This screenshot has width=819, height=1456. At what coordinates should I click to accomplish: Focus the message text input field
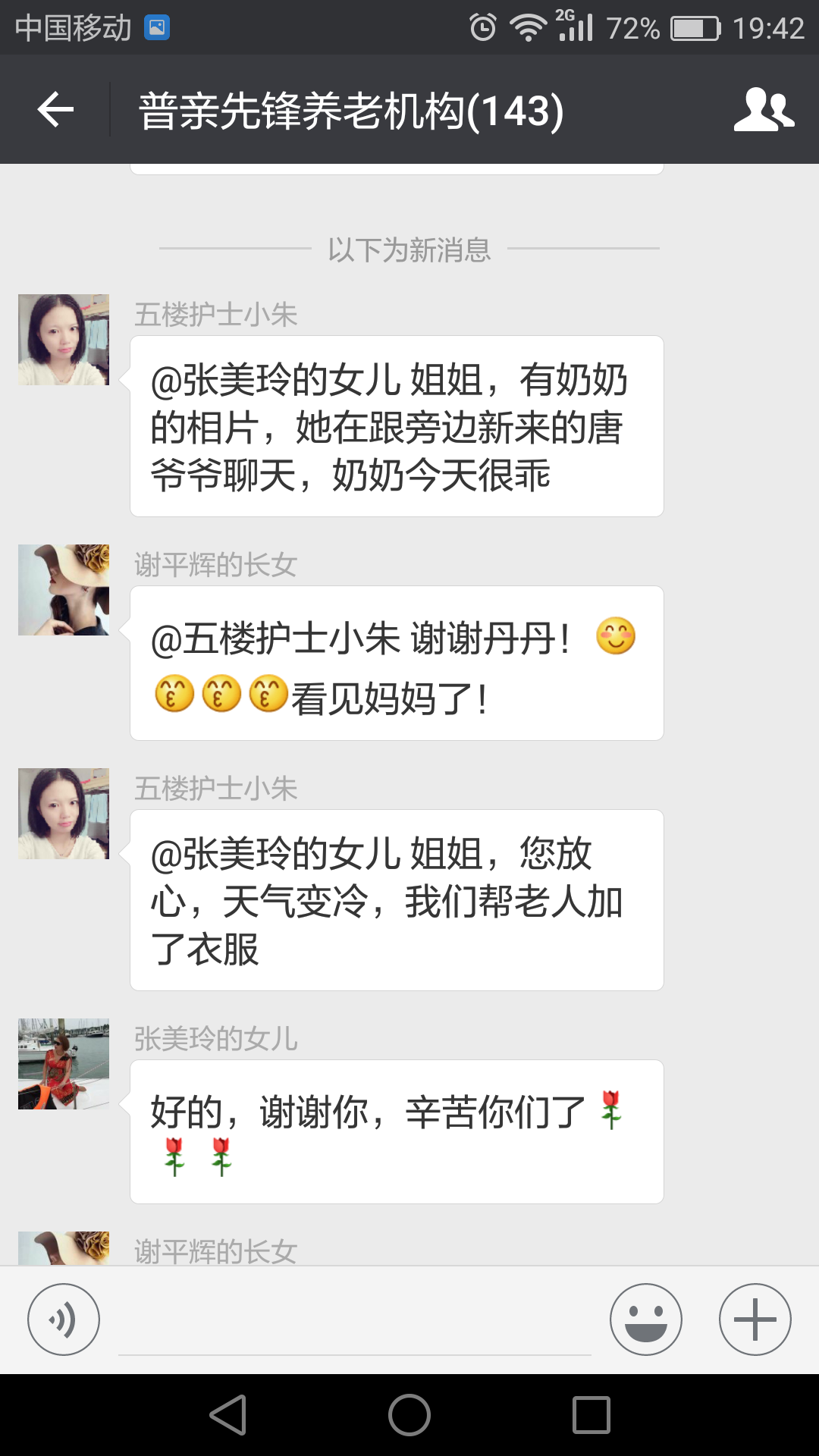tap(354, 1323)
